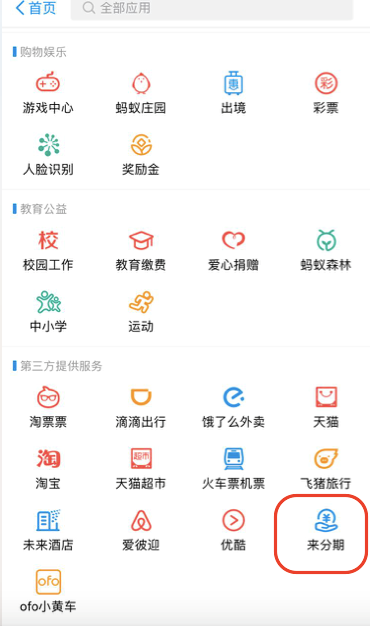Go back to 首页
Image resolution: width=370 pixels, height=626 pixels.
[x=35, y=8]
